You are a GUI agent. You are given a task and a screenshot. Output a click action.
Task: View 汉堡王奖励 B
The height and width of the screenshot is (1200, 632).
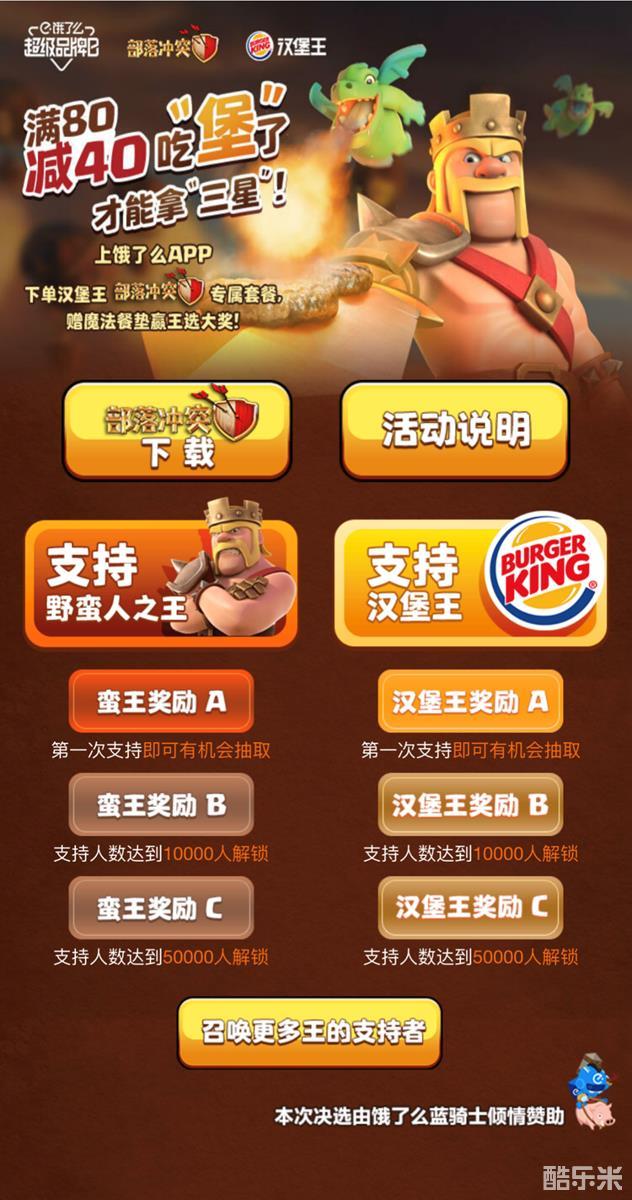[x=470, y=805]
